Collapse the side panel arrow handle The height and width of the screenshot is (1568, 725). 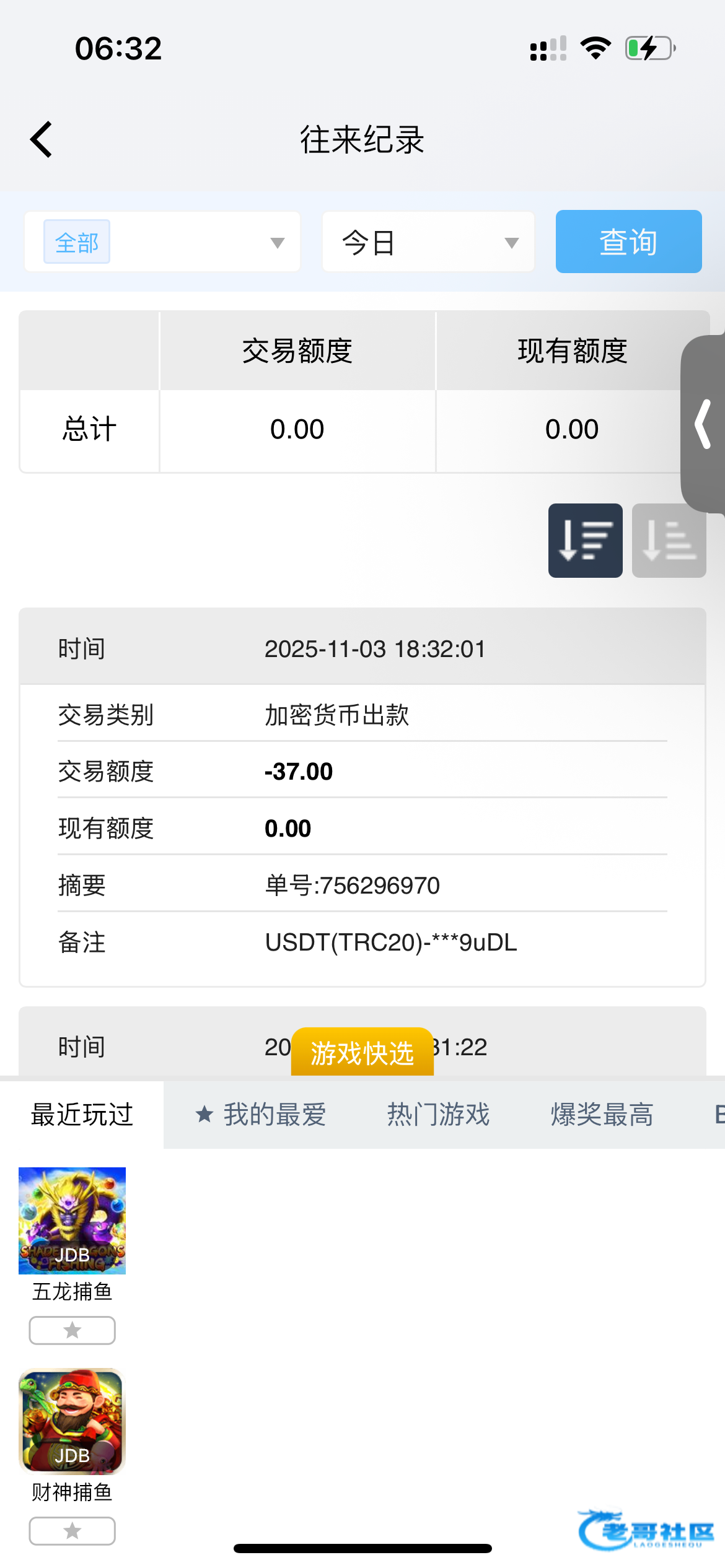(x=703, y=424)
